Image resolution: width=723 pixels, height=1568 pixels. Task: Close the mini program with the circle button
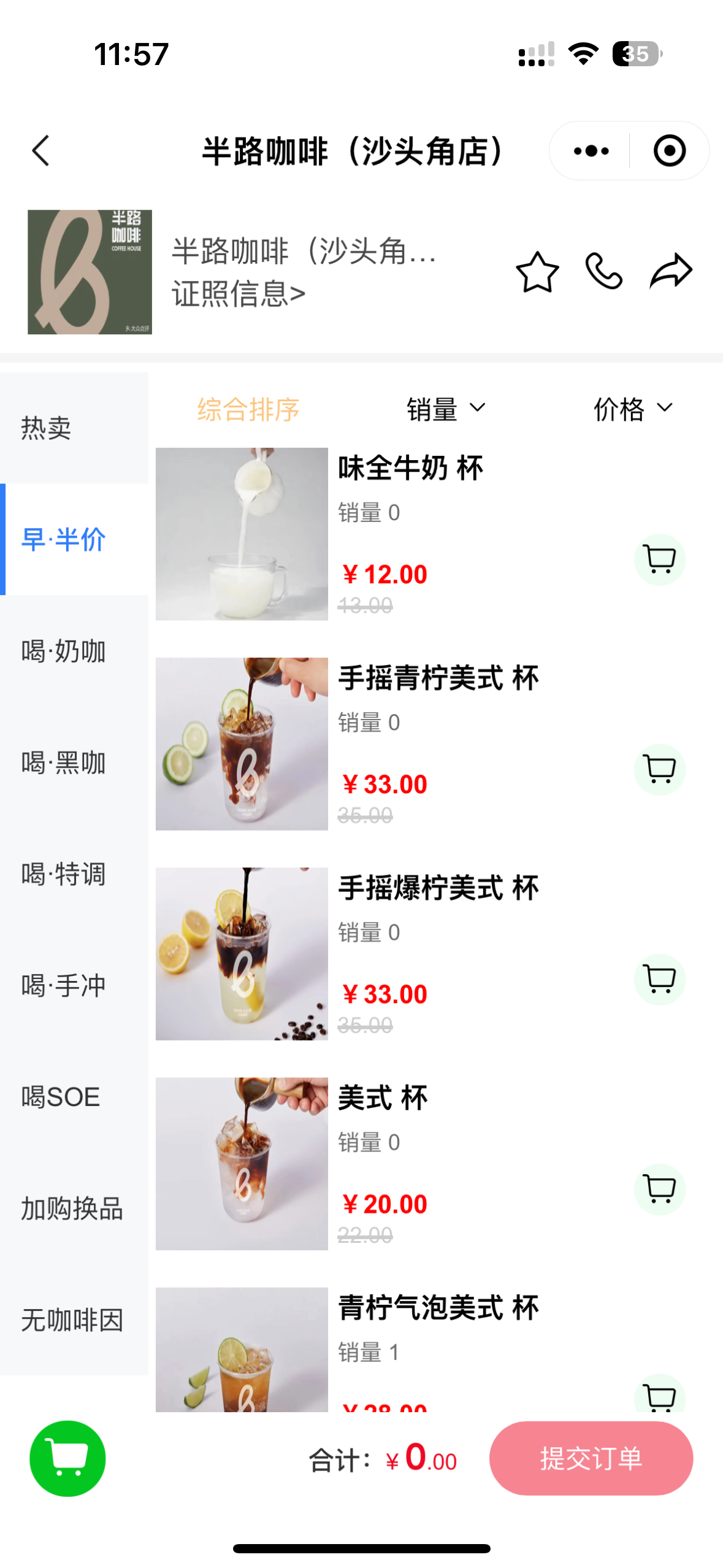669,151
